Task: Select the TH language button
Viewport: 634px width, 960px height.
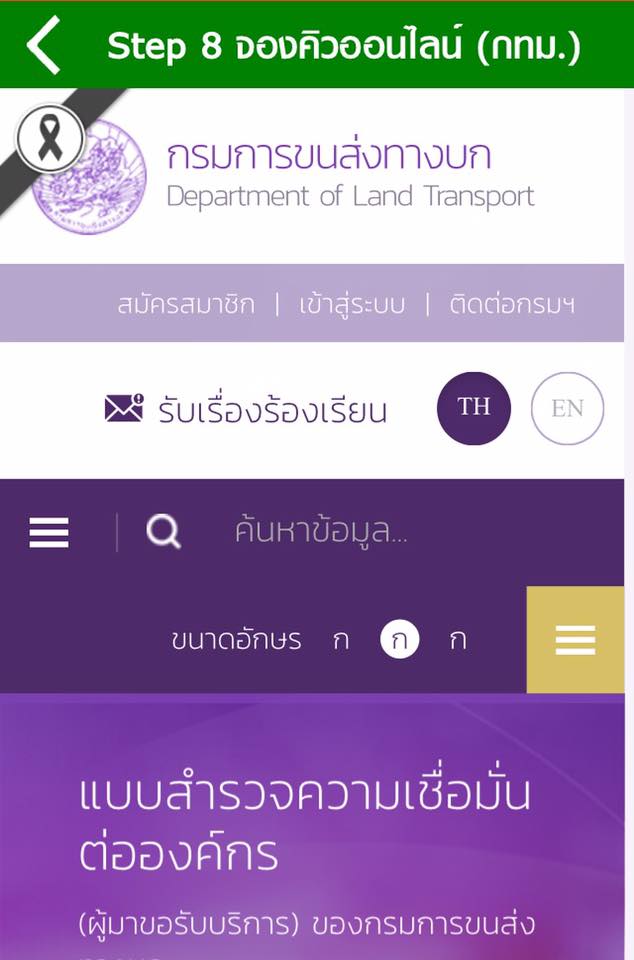Action: pos(474,408)
